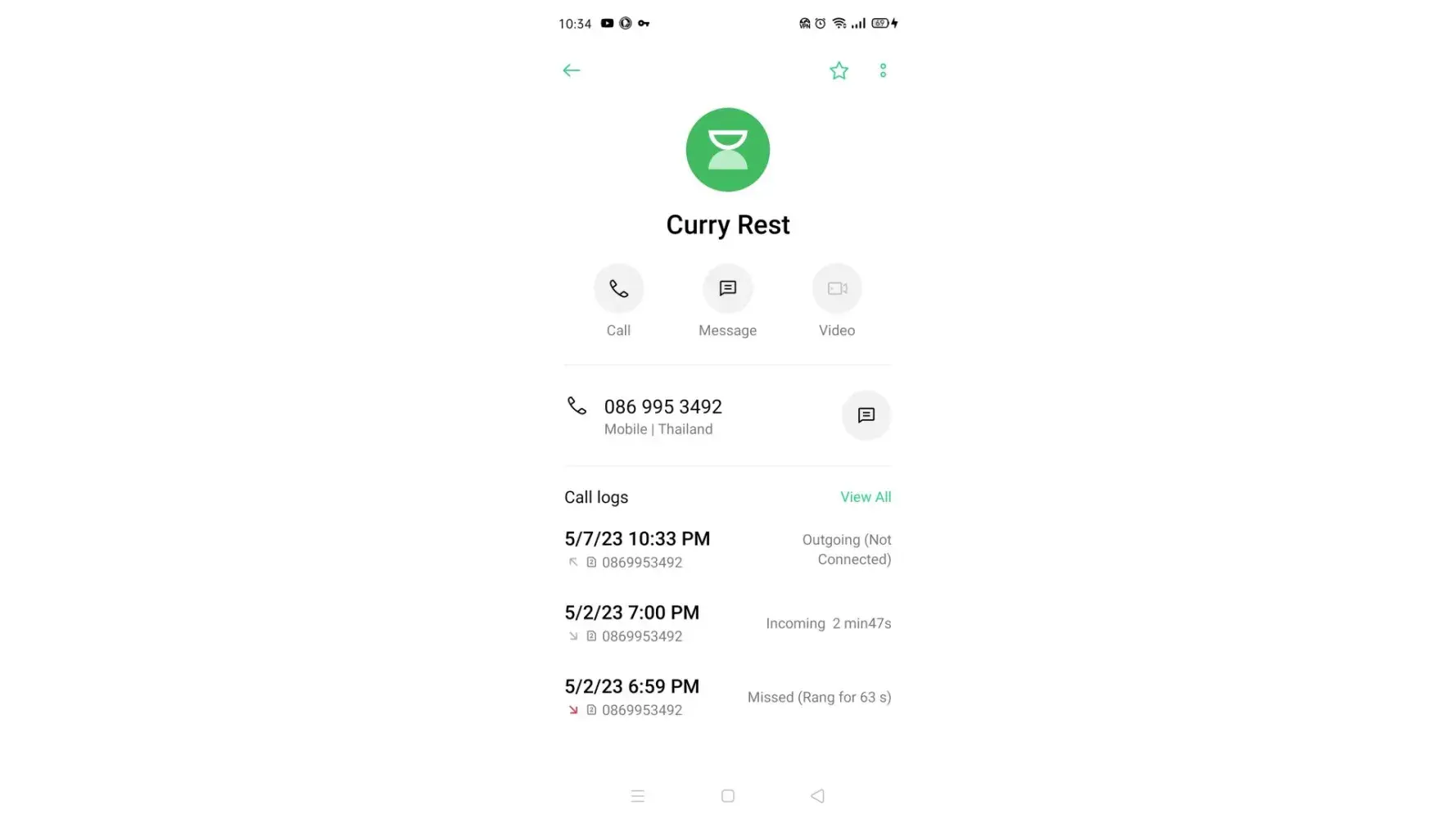Mark Curry Rest as a favorite

pos(839,71)
